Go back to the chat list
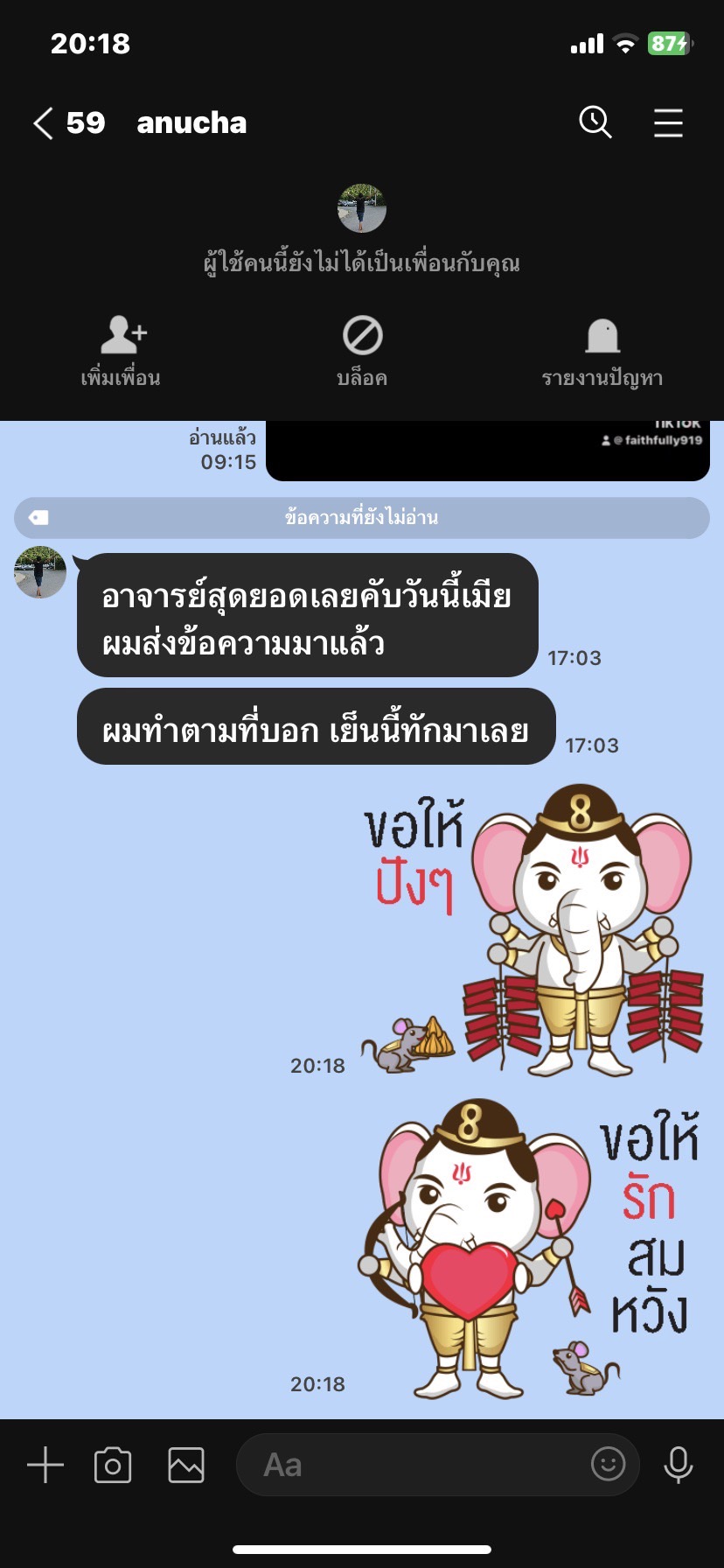 click(x=44, y=123)
